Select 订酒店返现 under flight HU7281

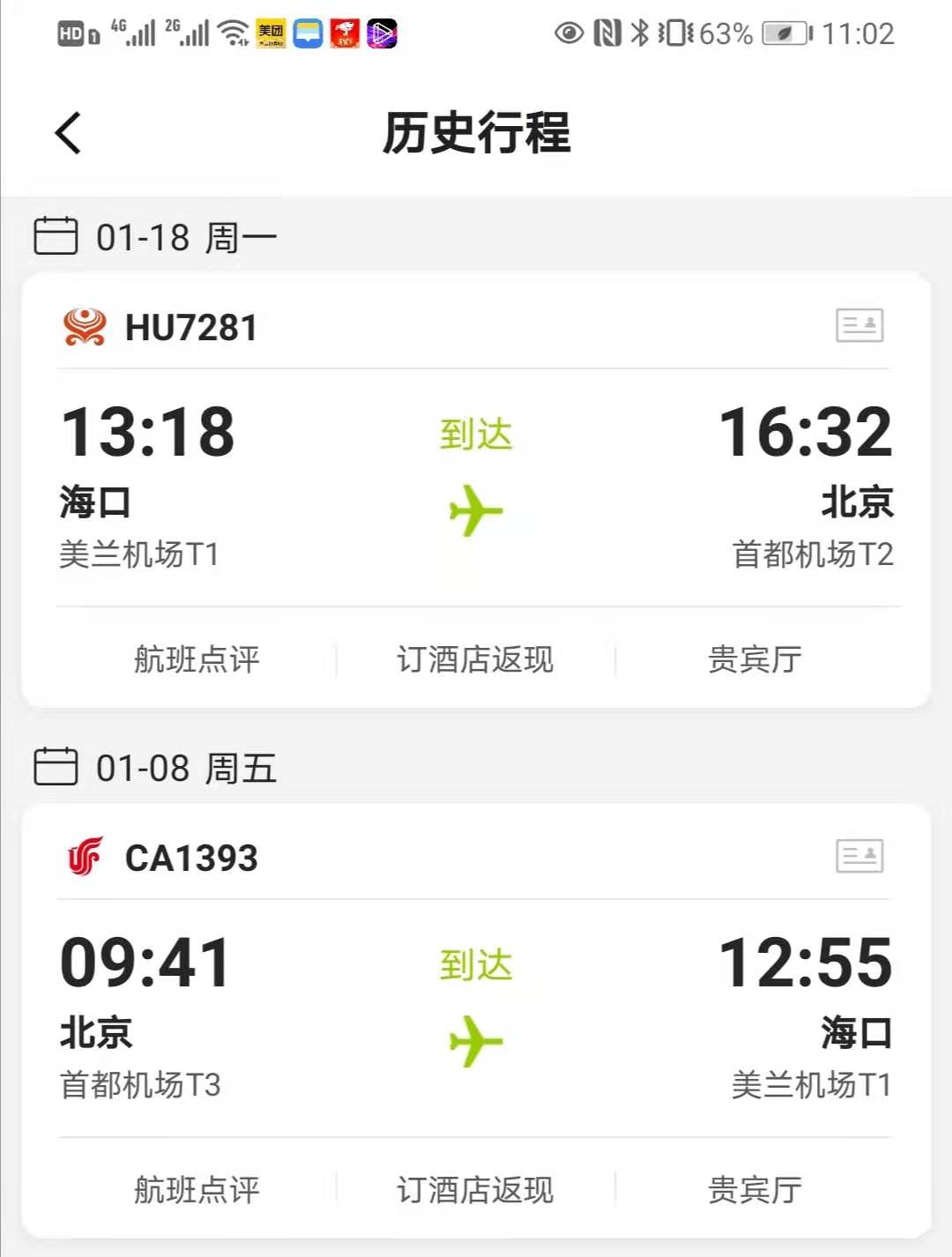pyautogui.click(x=475, y=659)
